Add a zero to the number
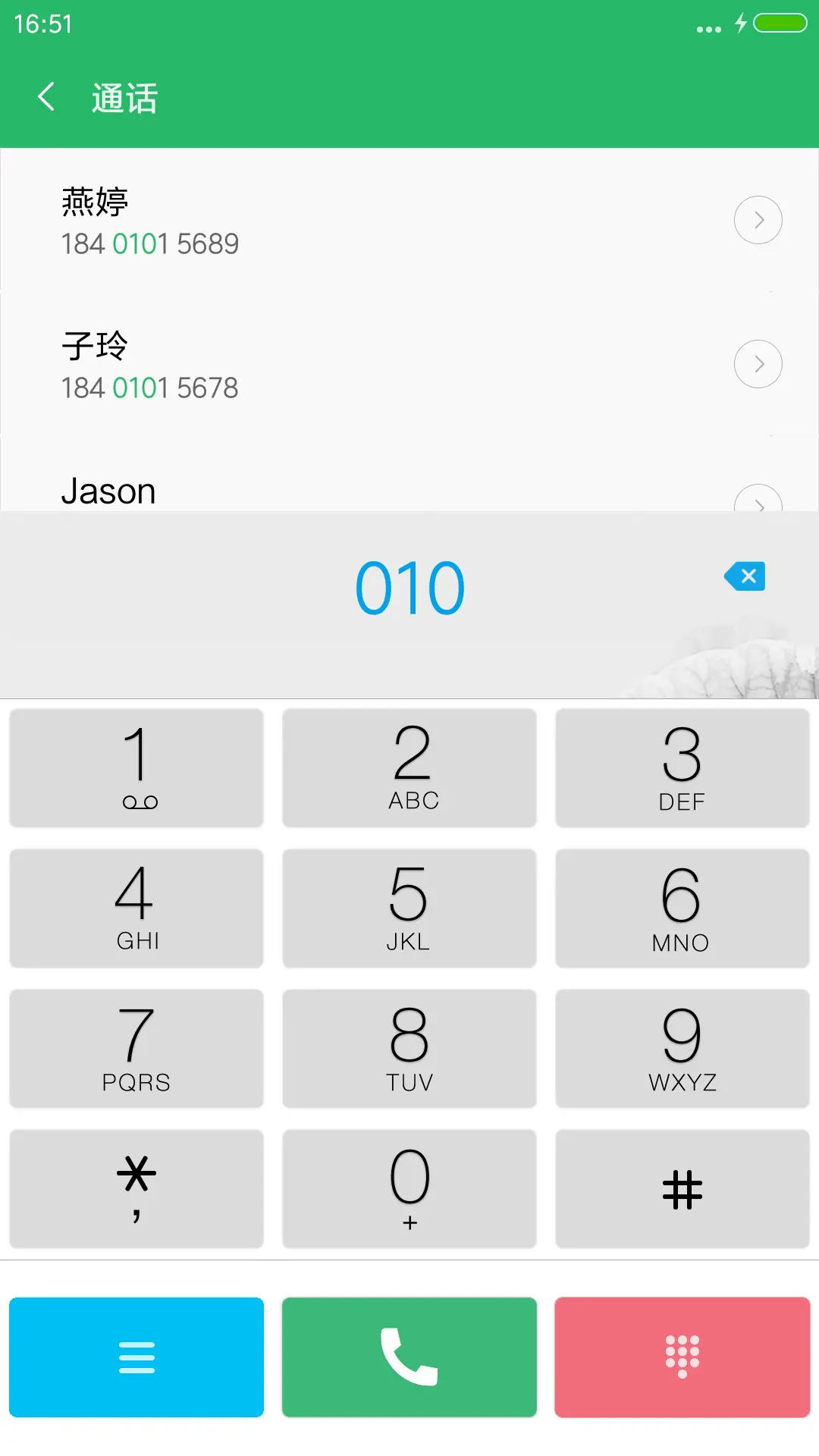 (409, 1188)
